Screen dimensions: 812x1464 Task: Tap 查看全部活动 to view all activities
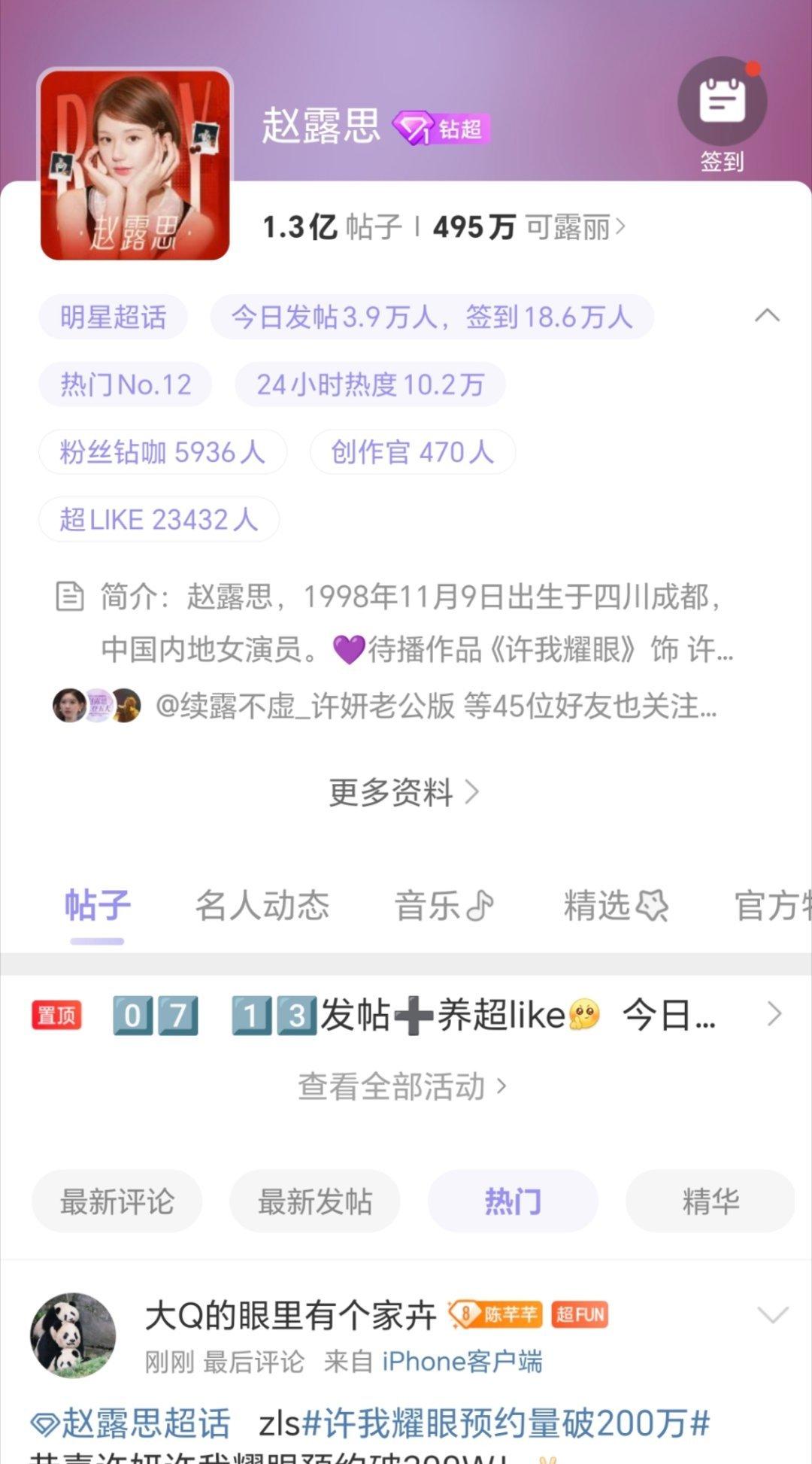[402, 1087]
